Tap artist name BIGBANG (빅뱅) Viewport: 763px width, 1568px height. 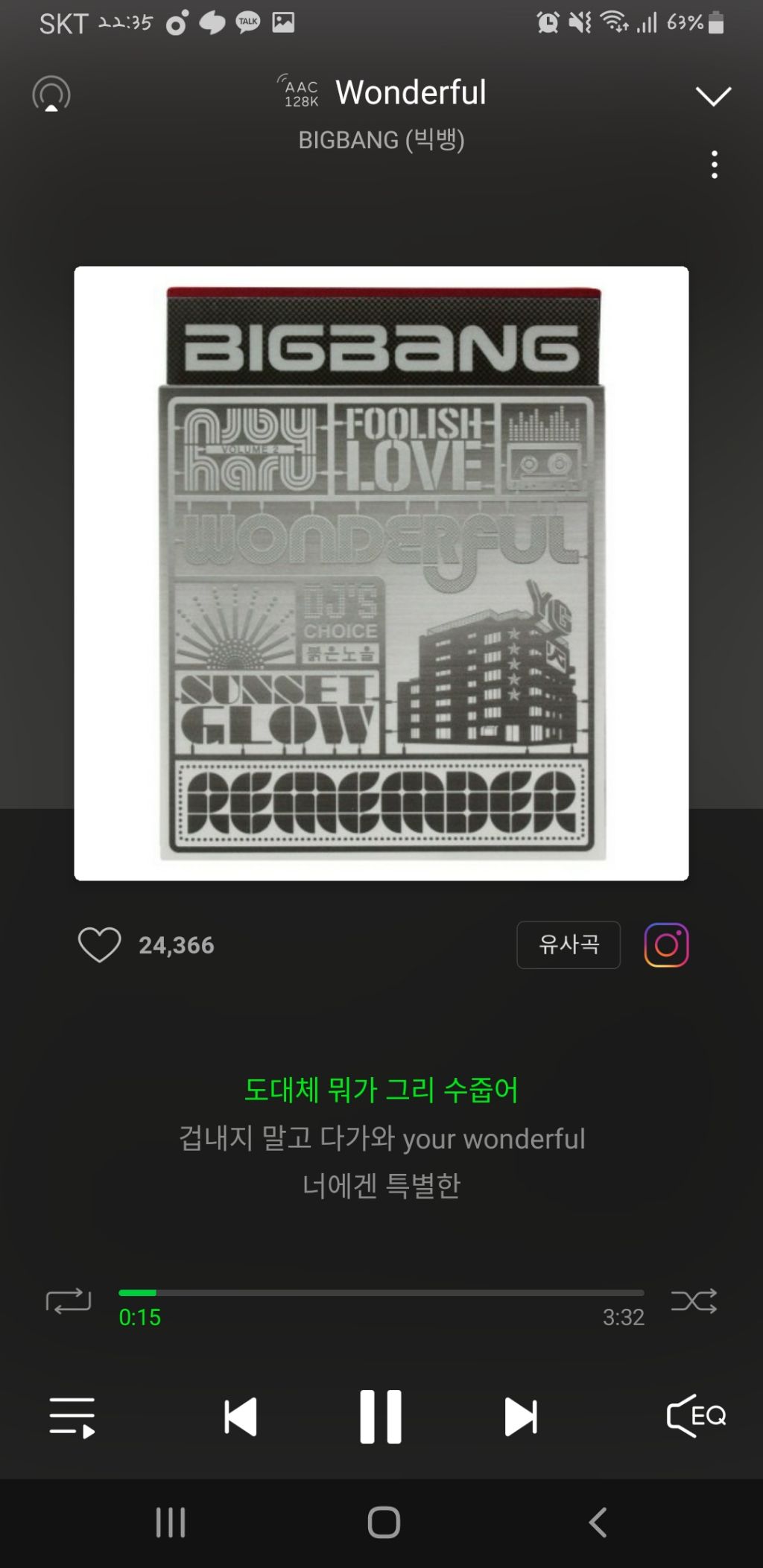[381, 139]
